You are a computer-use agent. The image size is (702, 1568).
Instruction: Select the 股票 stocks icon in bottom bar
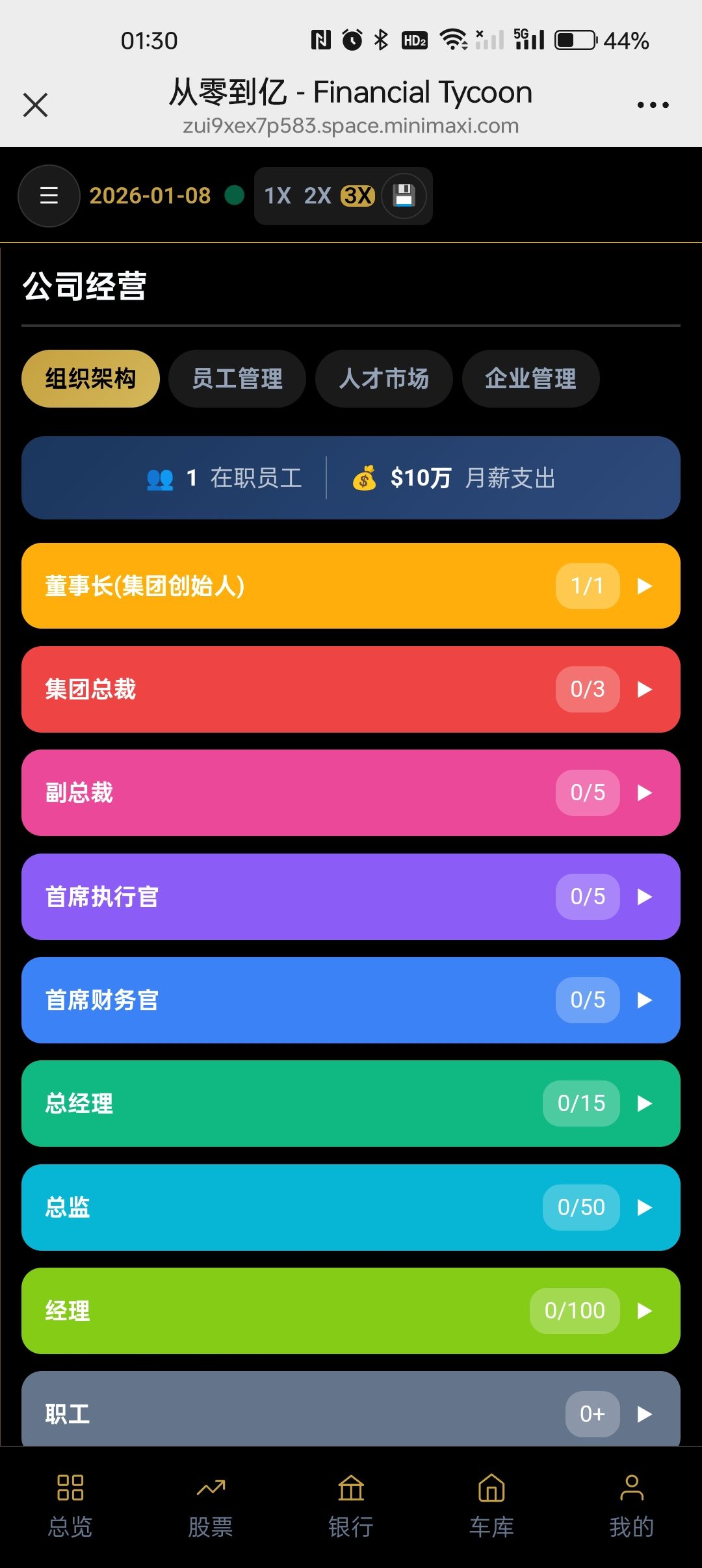(x=211, y=1489)
